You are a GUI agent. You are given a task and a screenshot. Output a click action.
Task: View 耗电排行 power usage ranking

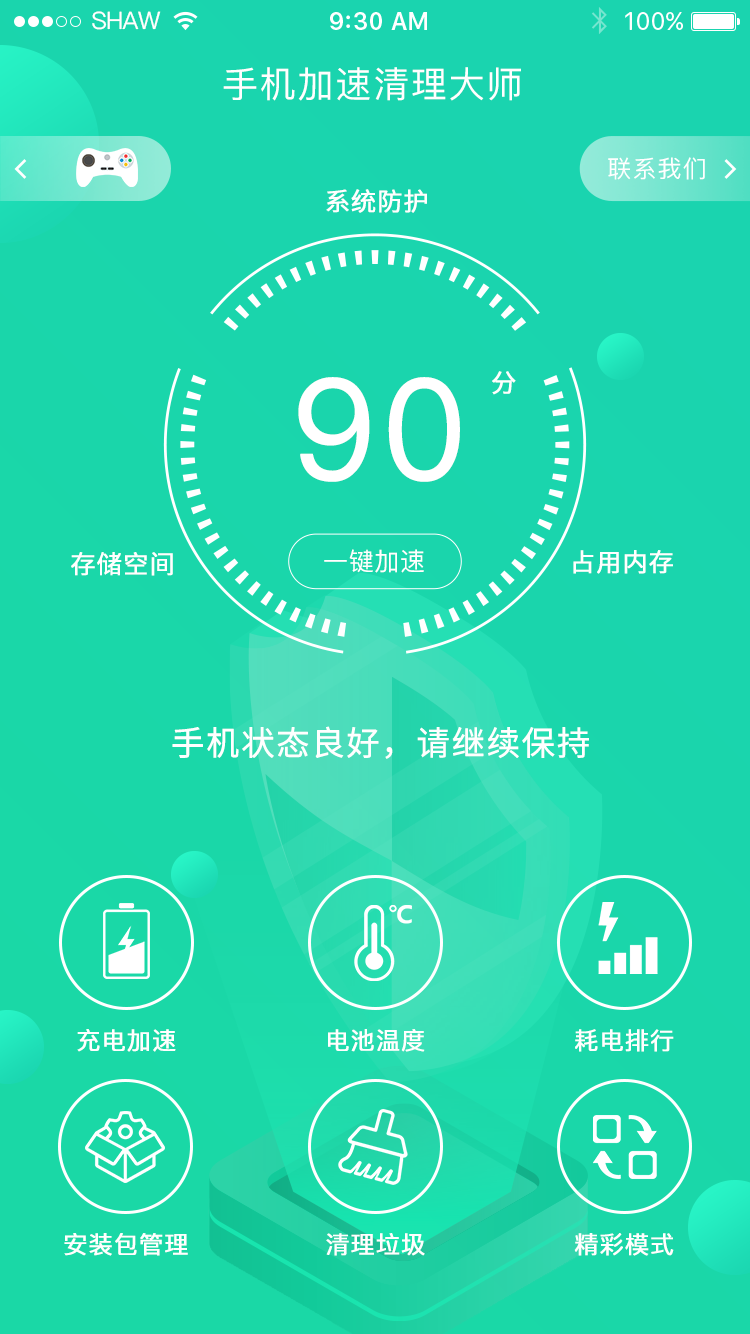[x=624, y=942]
